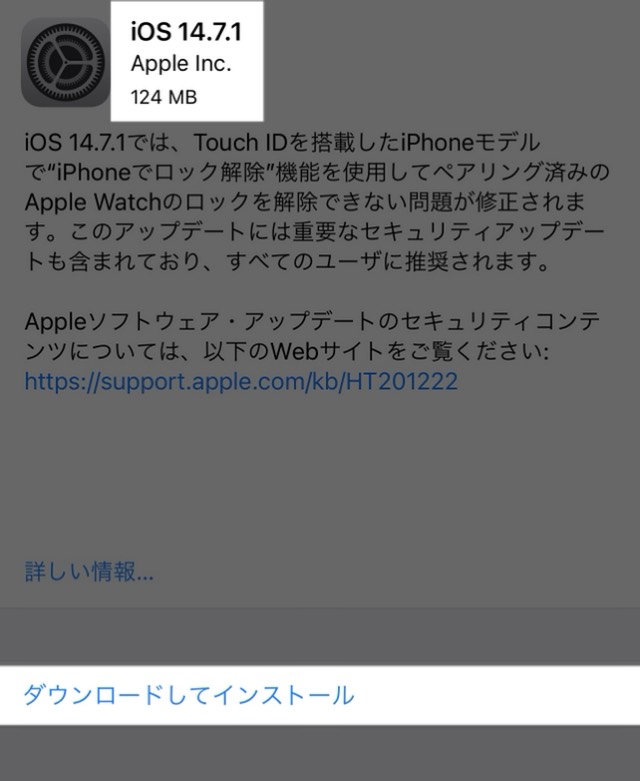Open the support.apple.com/kb/HT201222 link

click(241, 382)
